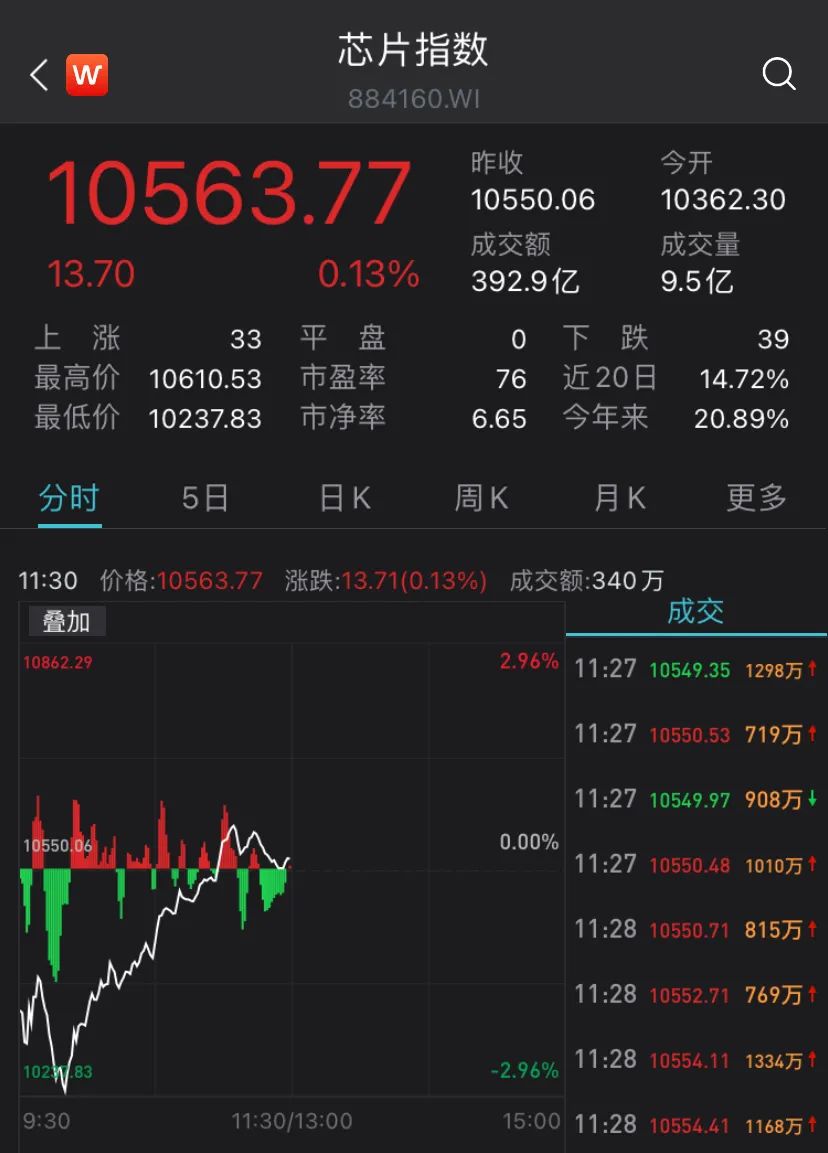
Task: Select the 成交 transactions tab
Action: click(695, 612)
